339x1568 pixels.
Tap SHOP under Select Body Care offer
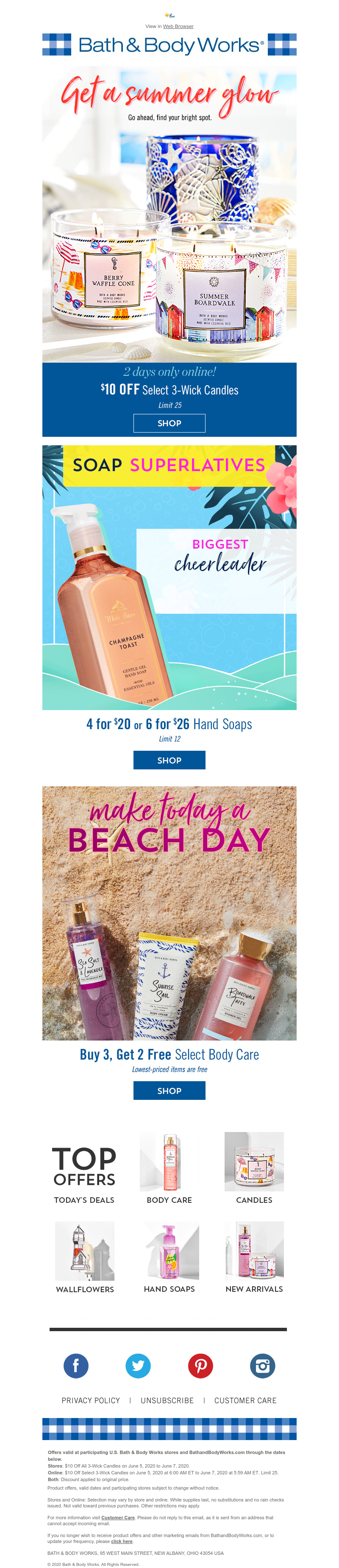click(169, 1091)
